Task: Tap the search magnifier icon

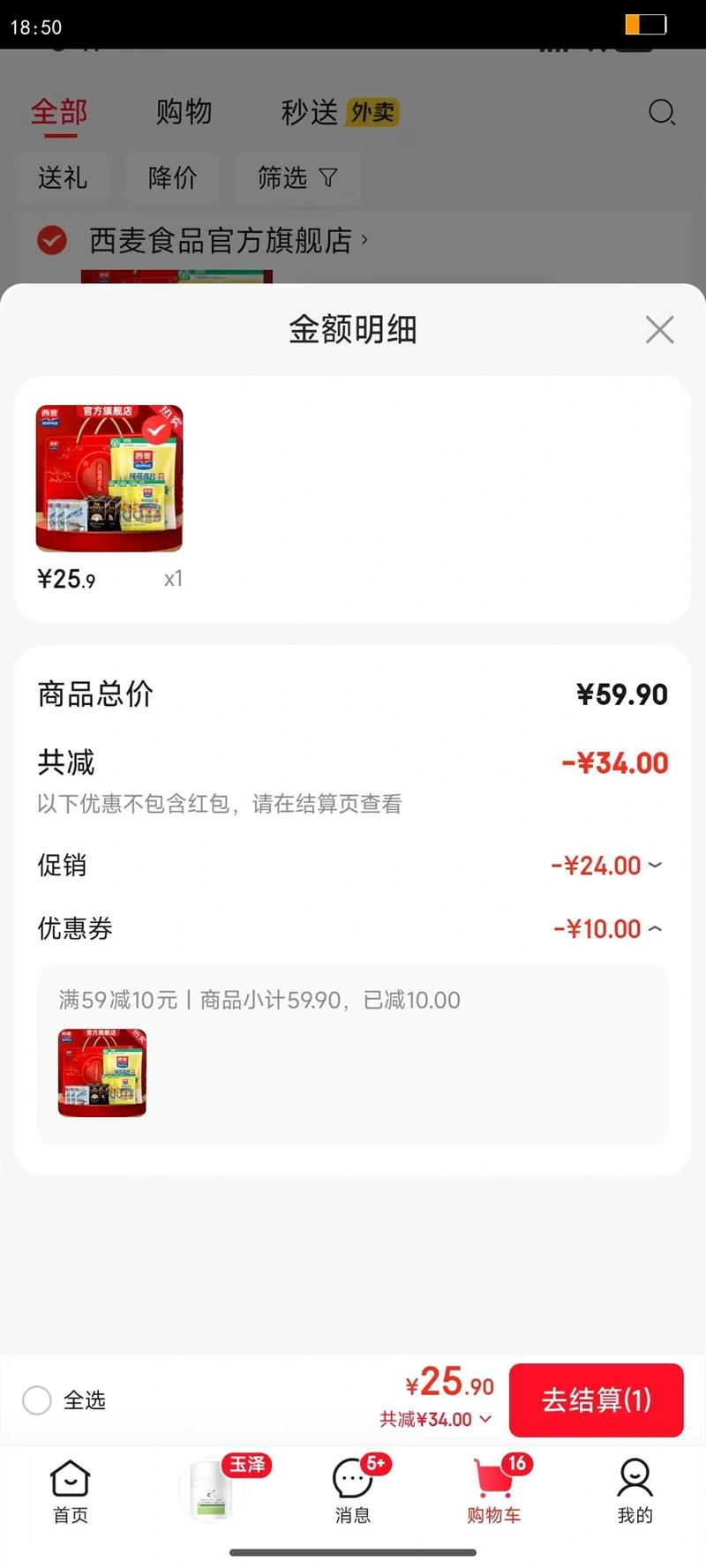Action: click(x=662, y=113)
